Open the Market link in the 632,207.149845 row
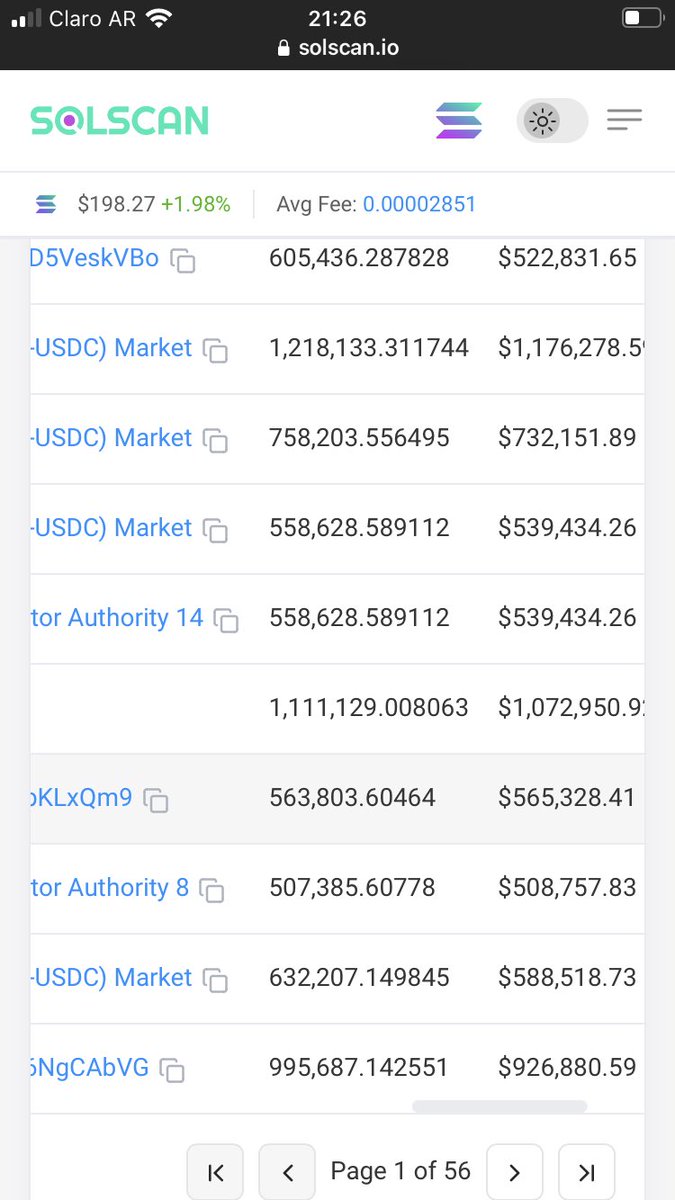The height and width of the screenshot is (1200, 675). pos(112,978)
